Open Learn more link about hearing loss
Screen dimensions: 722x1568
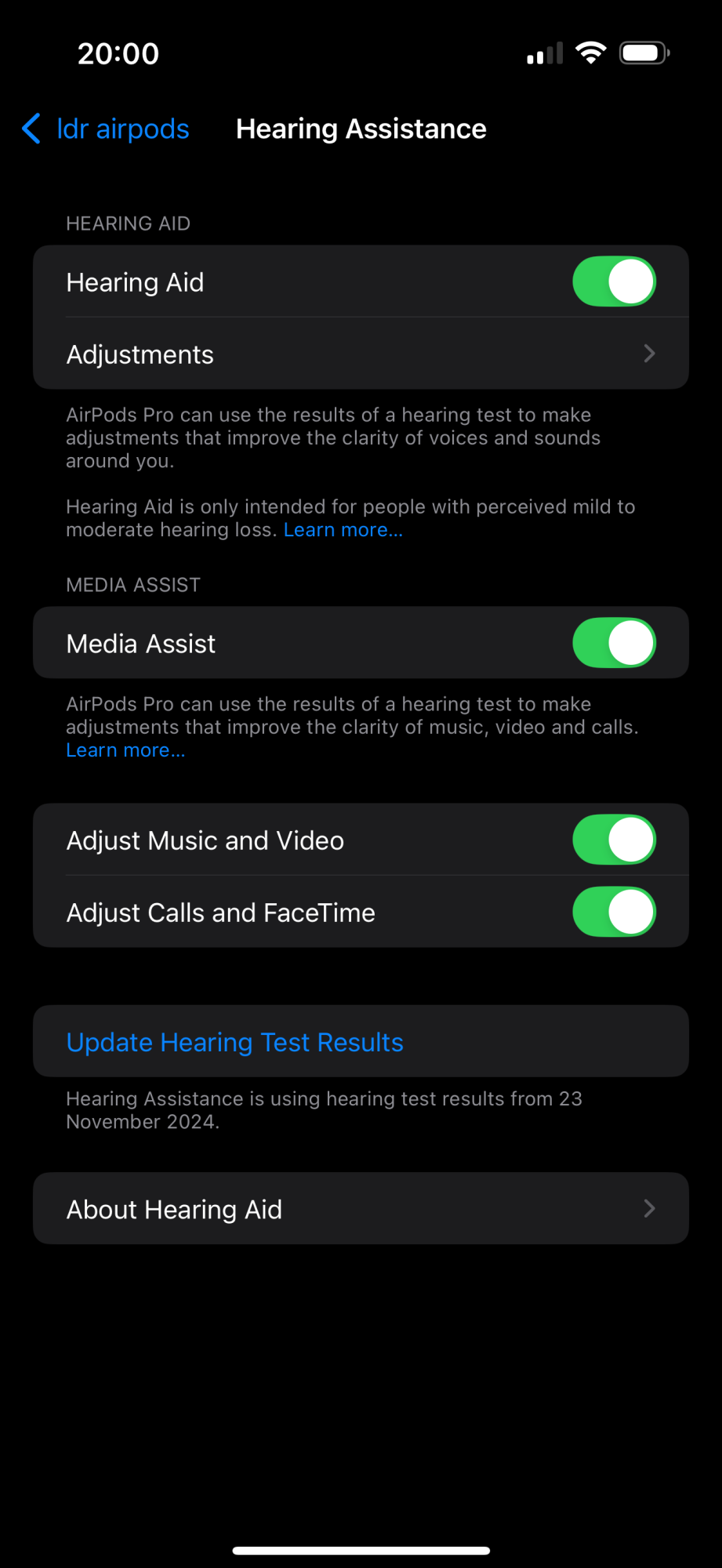[343, 530]
